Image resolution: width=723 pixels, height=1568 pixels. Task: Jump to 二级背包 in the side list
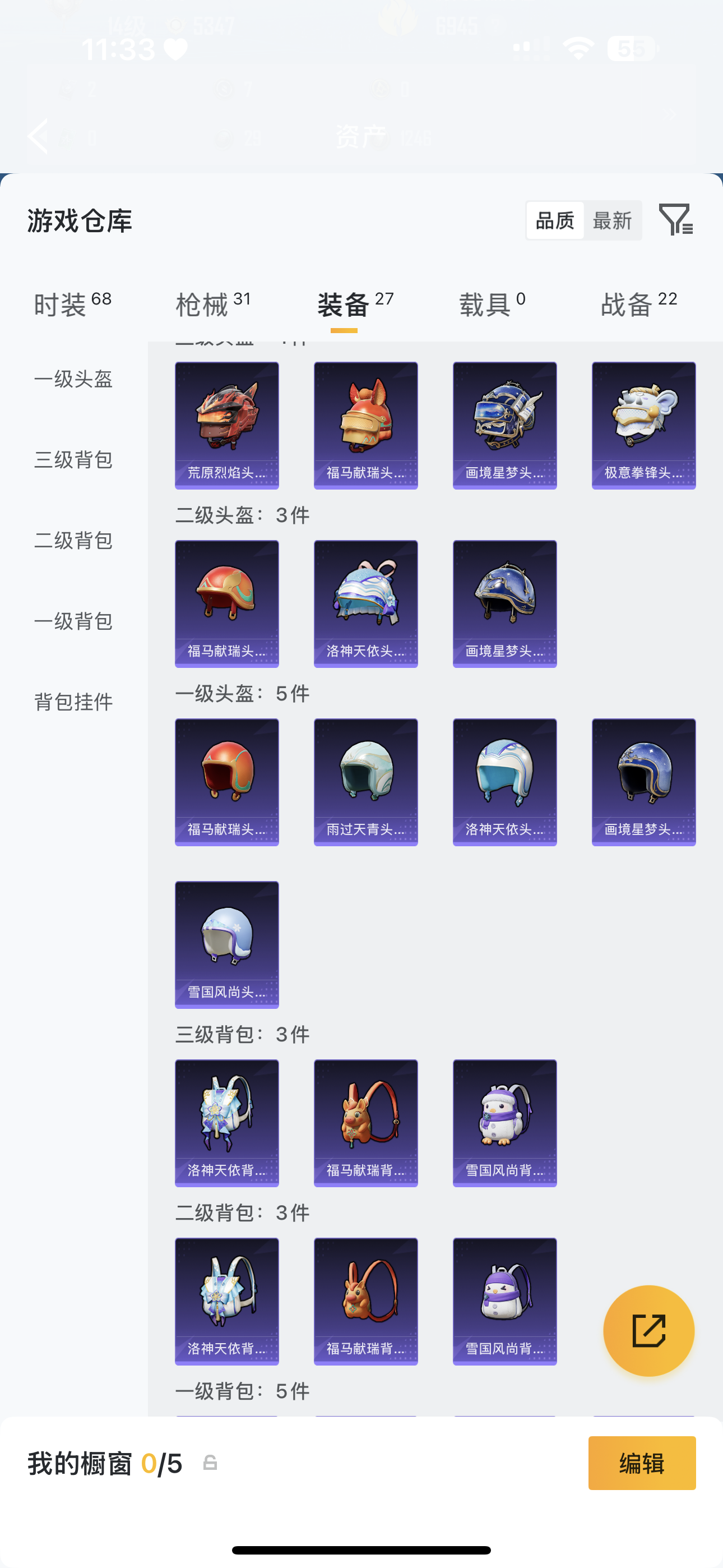click(x=73, y=541)
